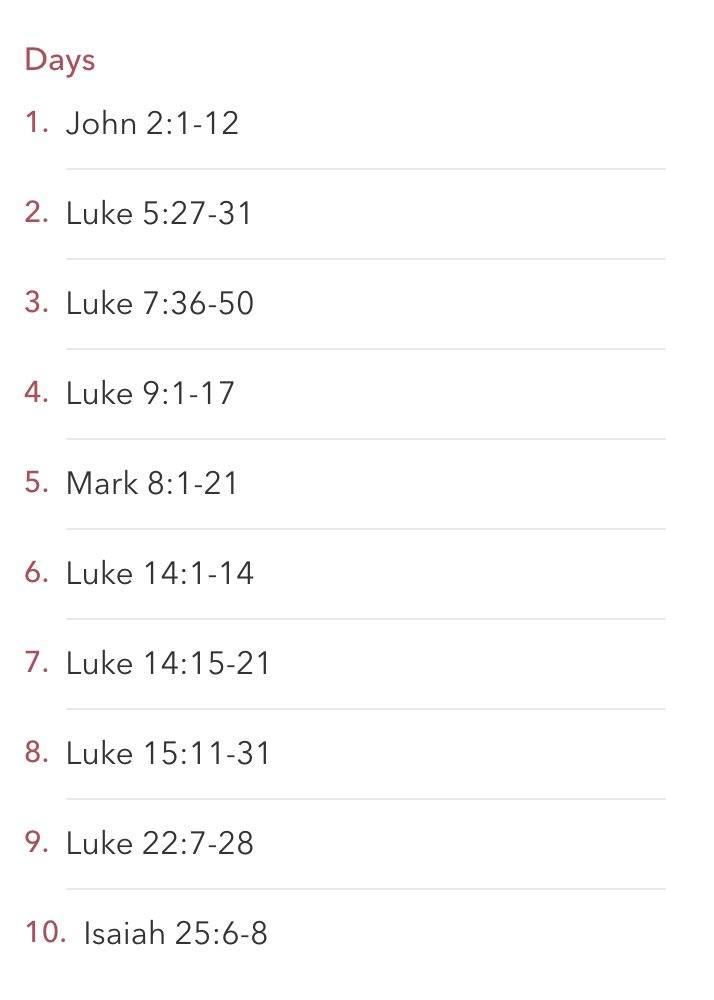
Task: Open Day 9 reading Luke 22:7-28
Action: [160, 844]
